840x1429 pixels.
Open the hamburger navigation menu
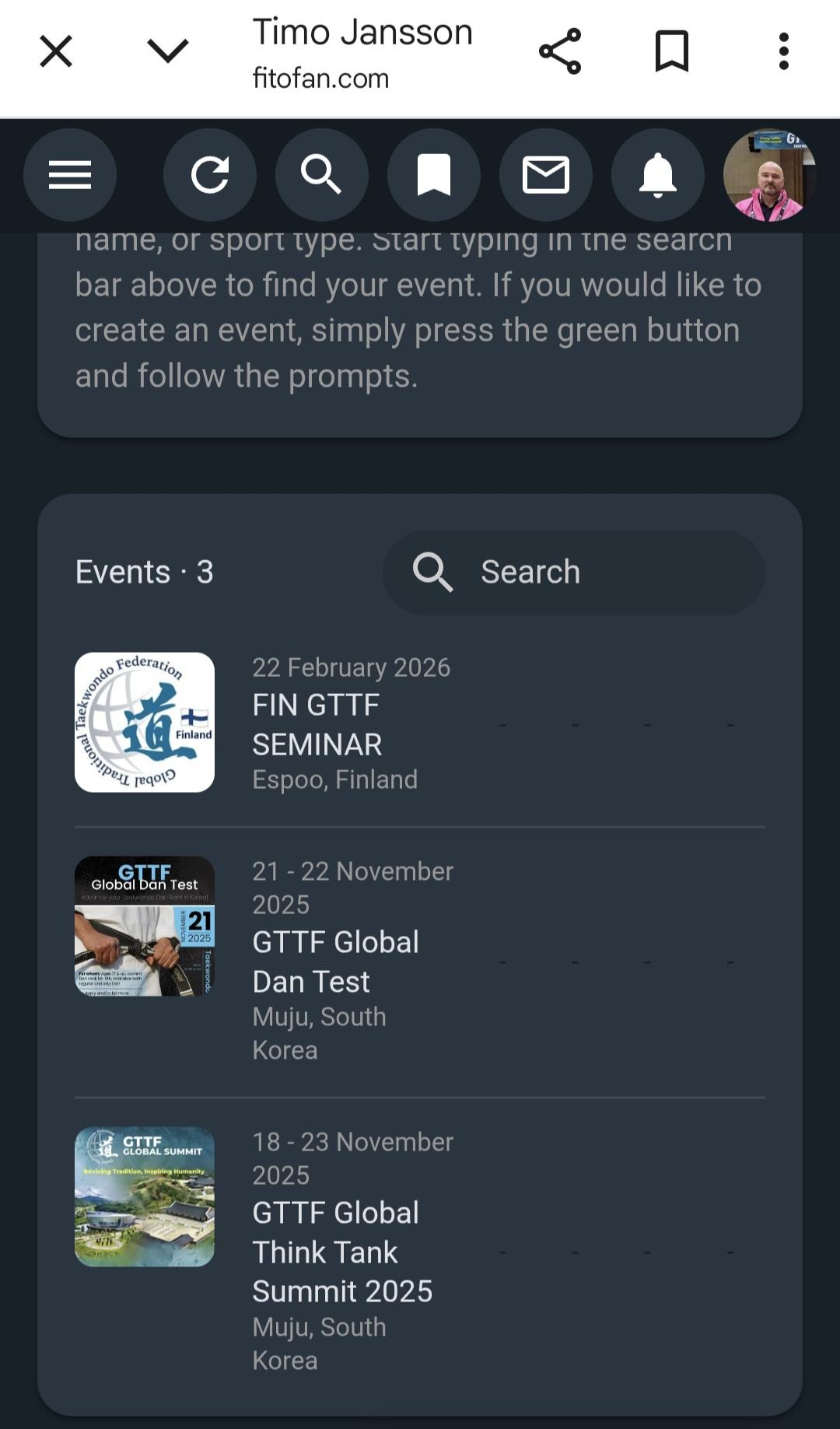click(x=70, y=175)
